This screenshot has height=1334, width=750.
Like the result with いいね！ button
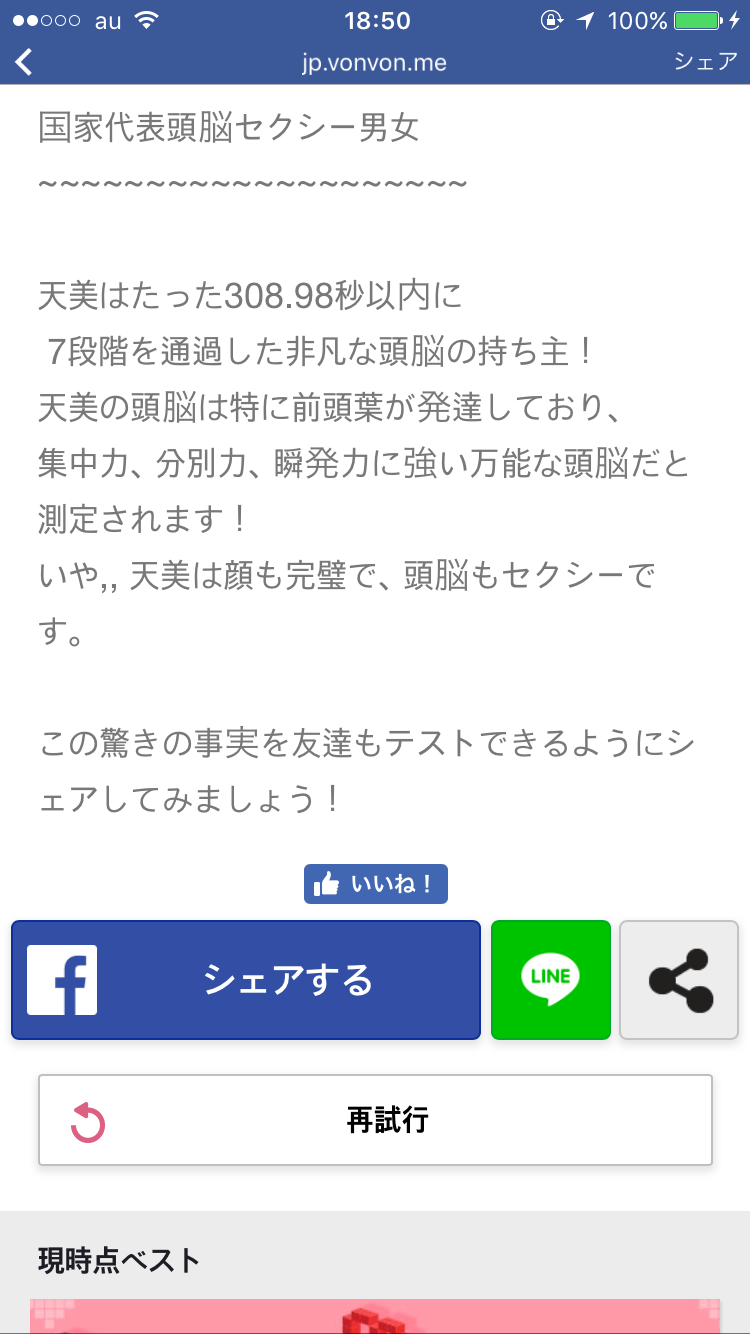tap(375, 884)
